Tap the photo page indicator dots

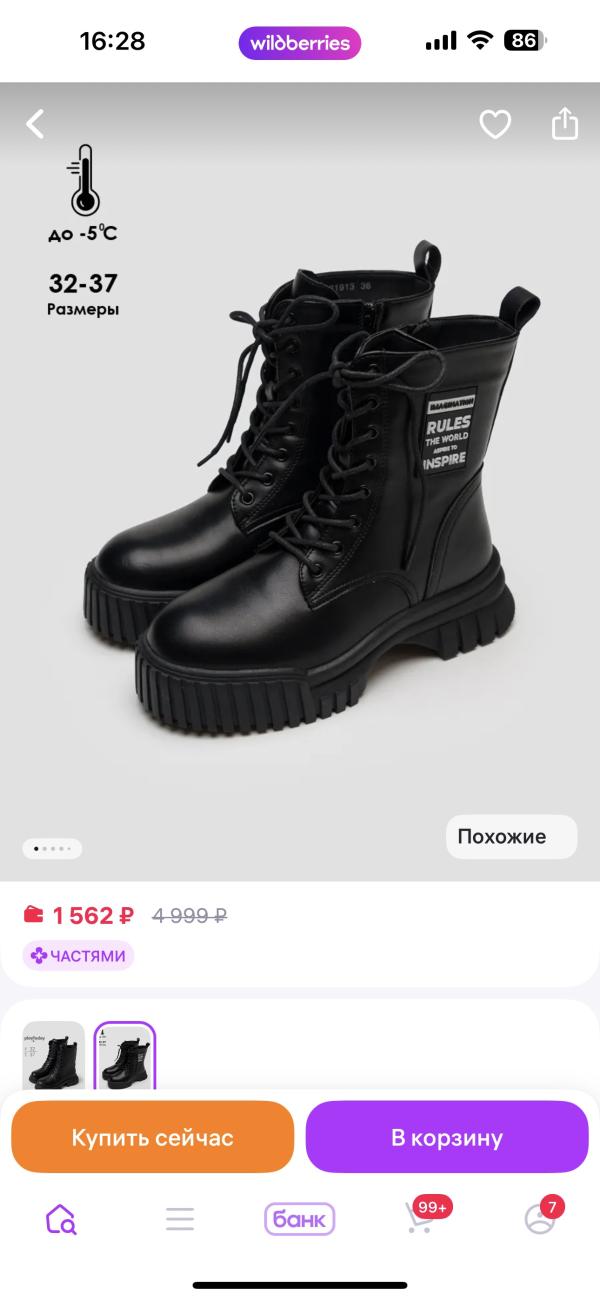pyautogui.click(x=52, y=849)
